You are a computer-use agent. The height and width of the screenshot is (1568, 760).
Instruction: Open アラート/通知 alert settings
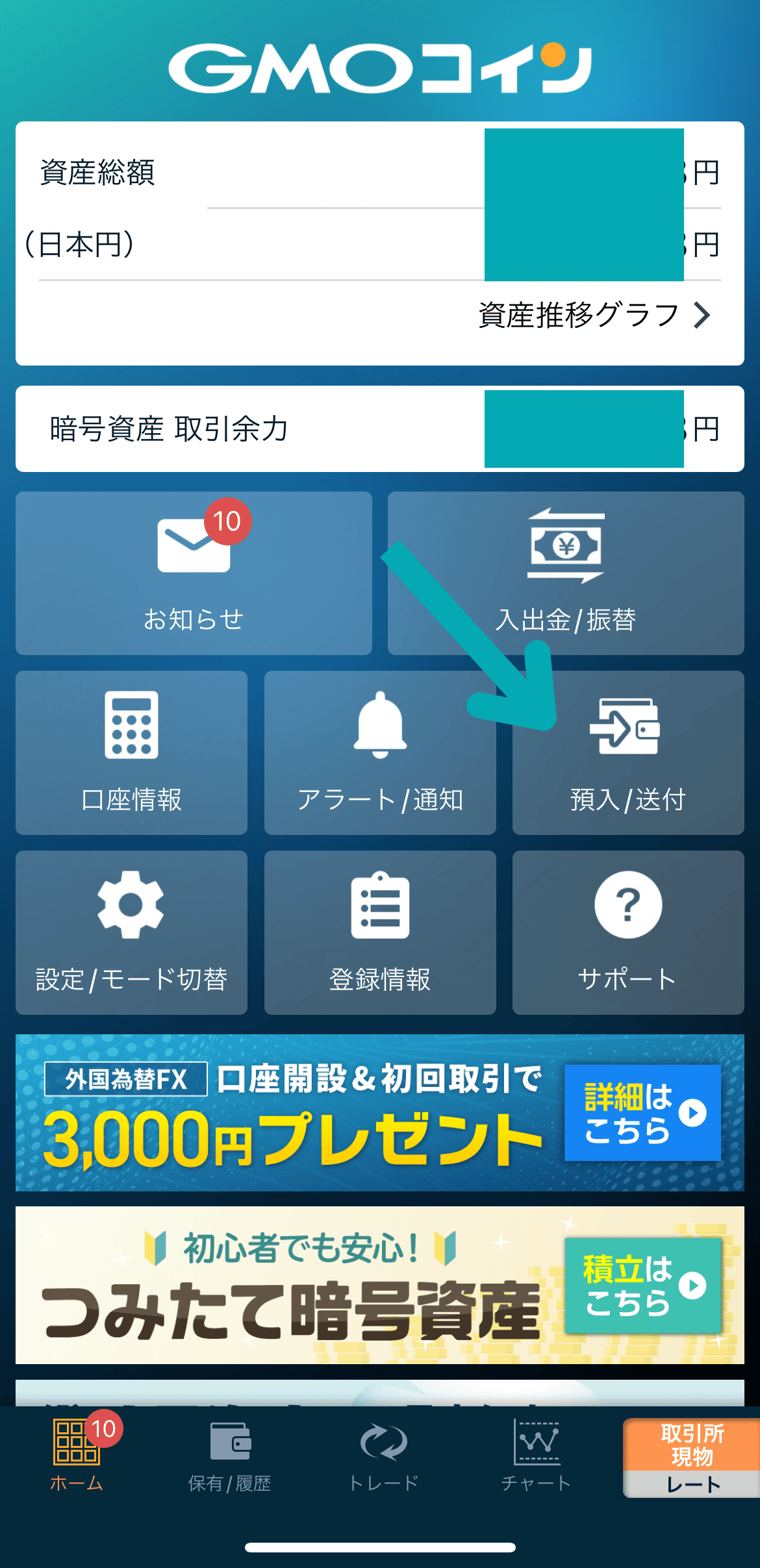point(380,753)
